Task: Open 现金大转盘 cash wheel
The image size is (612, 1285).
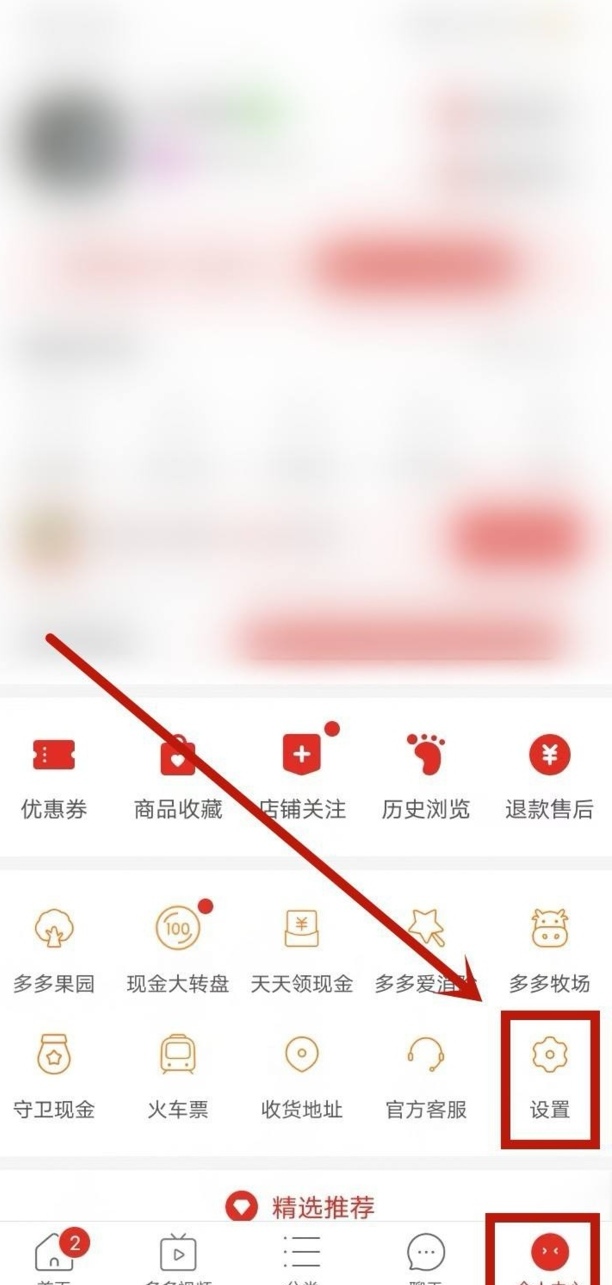Action: pyautogui.click(x=178, y=948)
